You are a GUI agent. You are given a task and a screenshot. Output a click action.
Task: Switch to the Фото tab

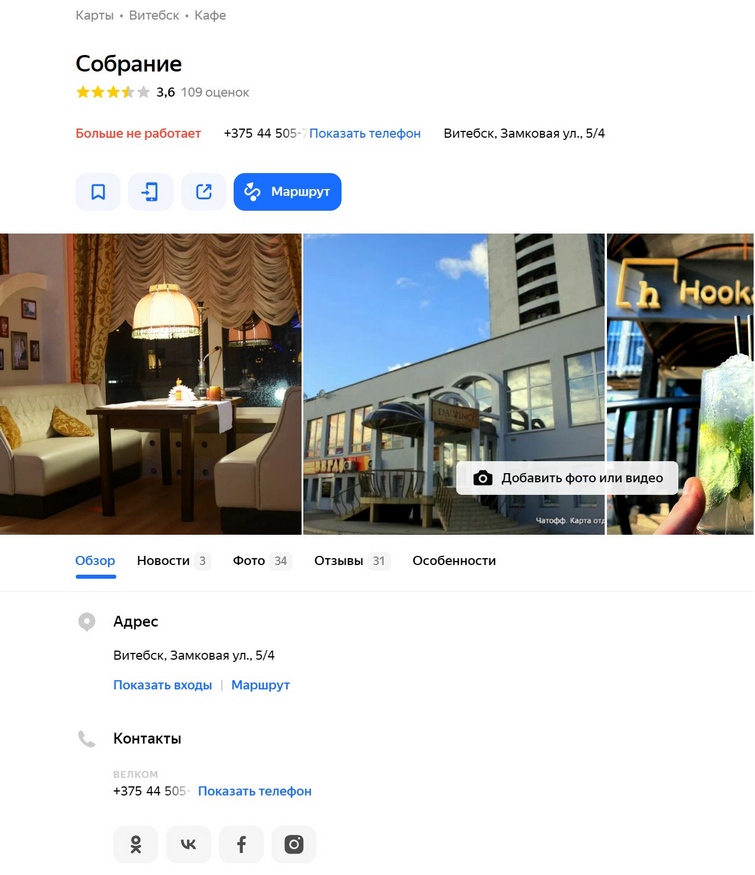coord(260,561)
